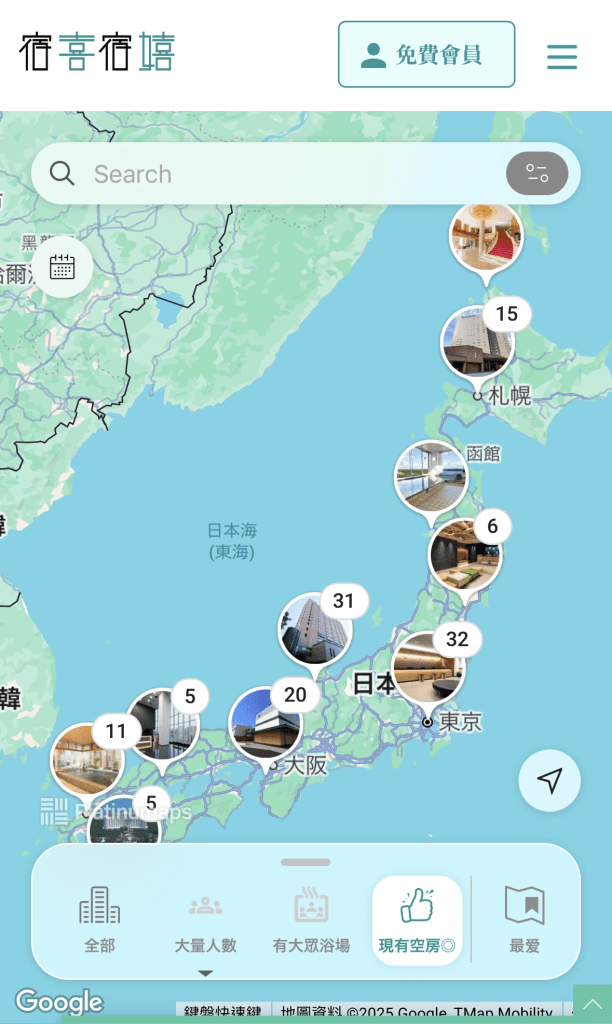The width and height of the screenshot is (612, 1024).
Task: Open the Osaka cluster with 20 hotels
Action: click(x=265, y=722)
